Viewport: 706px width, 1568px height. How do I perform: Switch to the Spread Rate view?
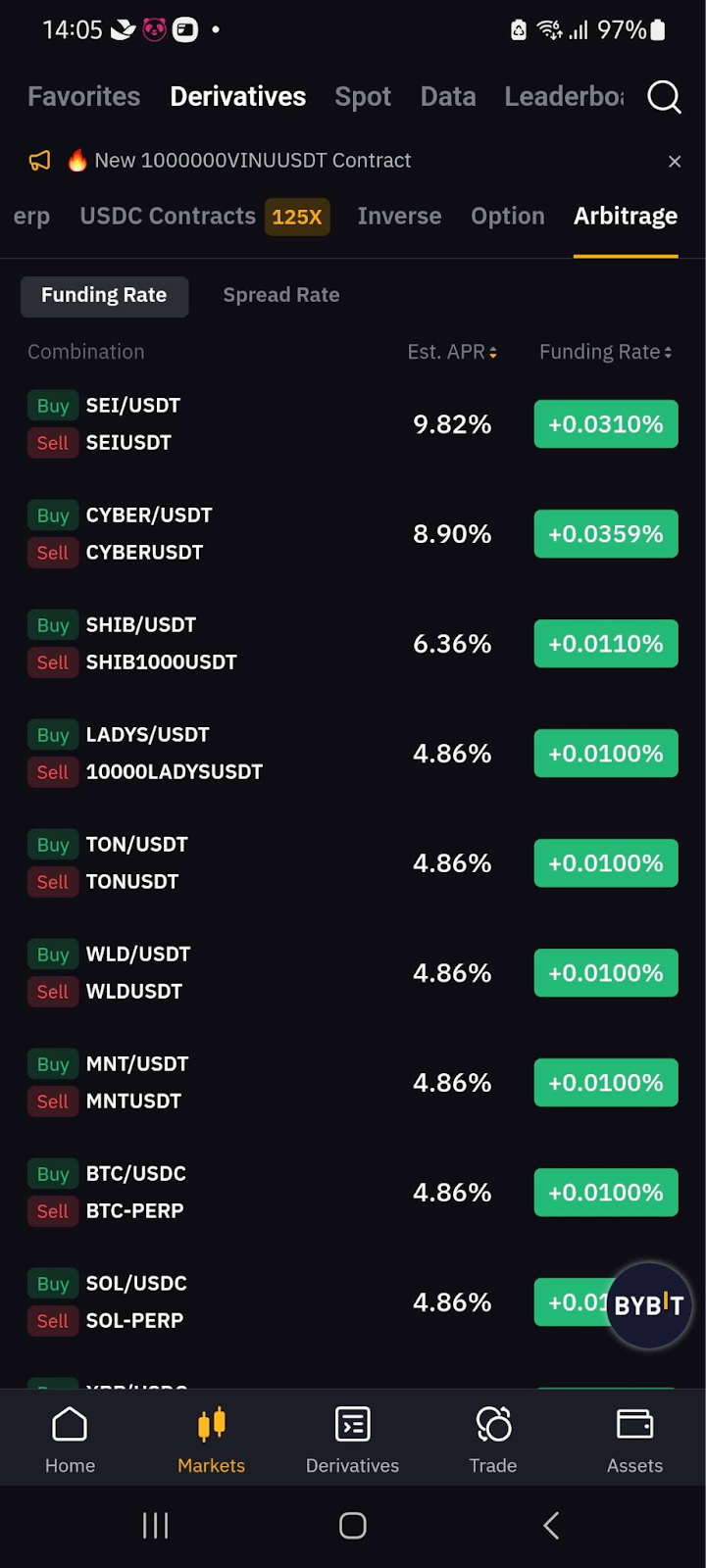(281, 295)
